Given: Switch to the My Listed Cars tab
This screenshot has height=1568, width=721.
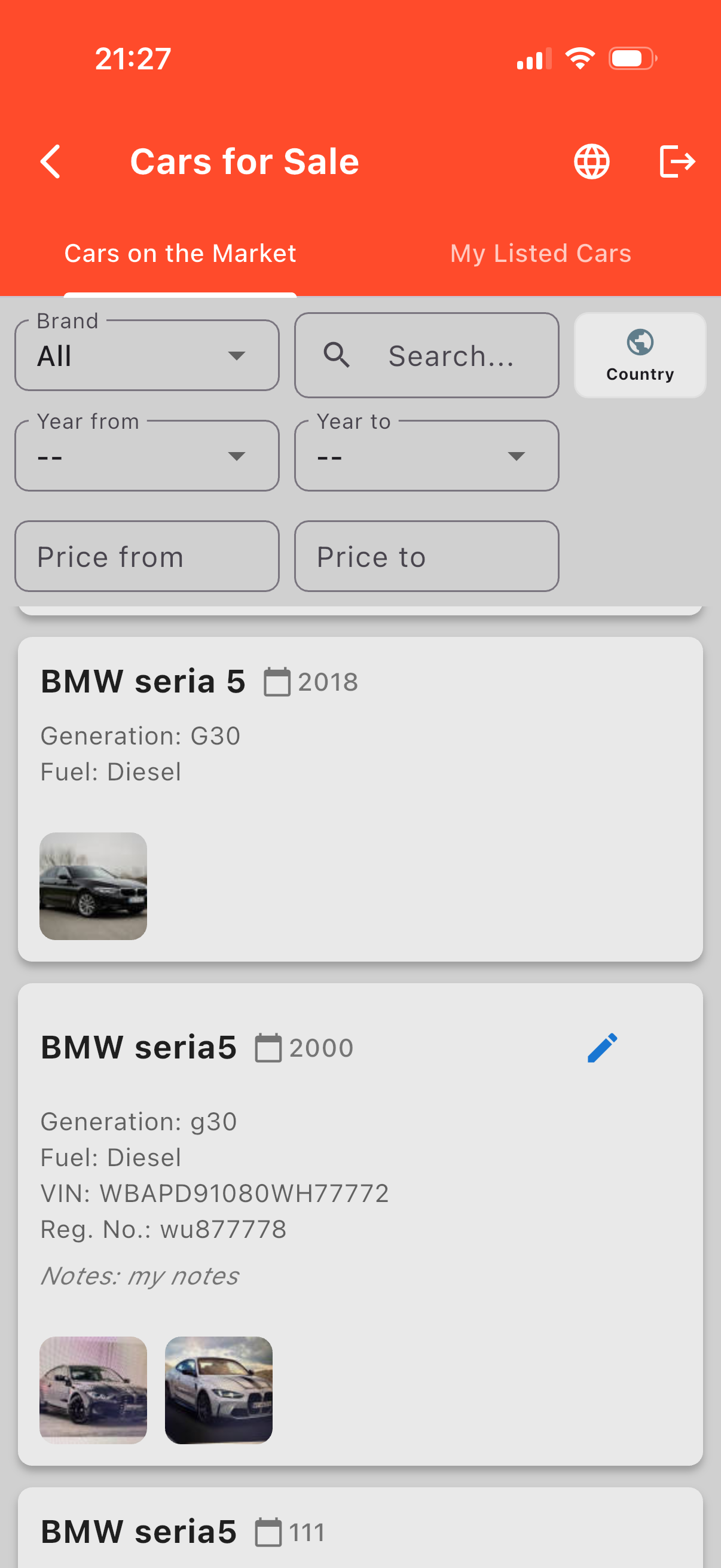Looking at the screenshot, I should [540, 252].
